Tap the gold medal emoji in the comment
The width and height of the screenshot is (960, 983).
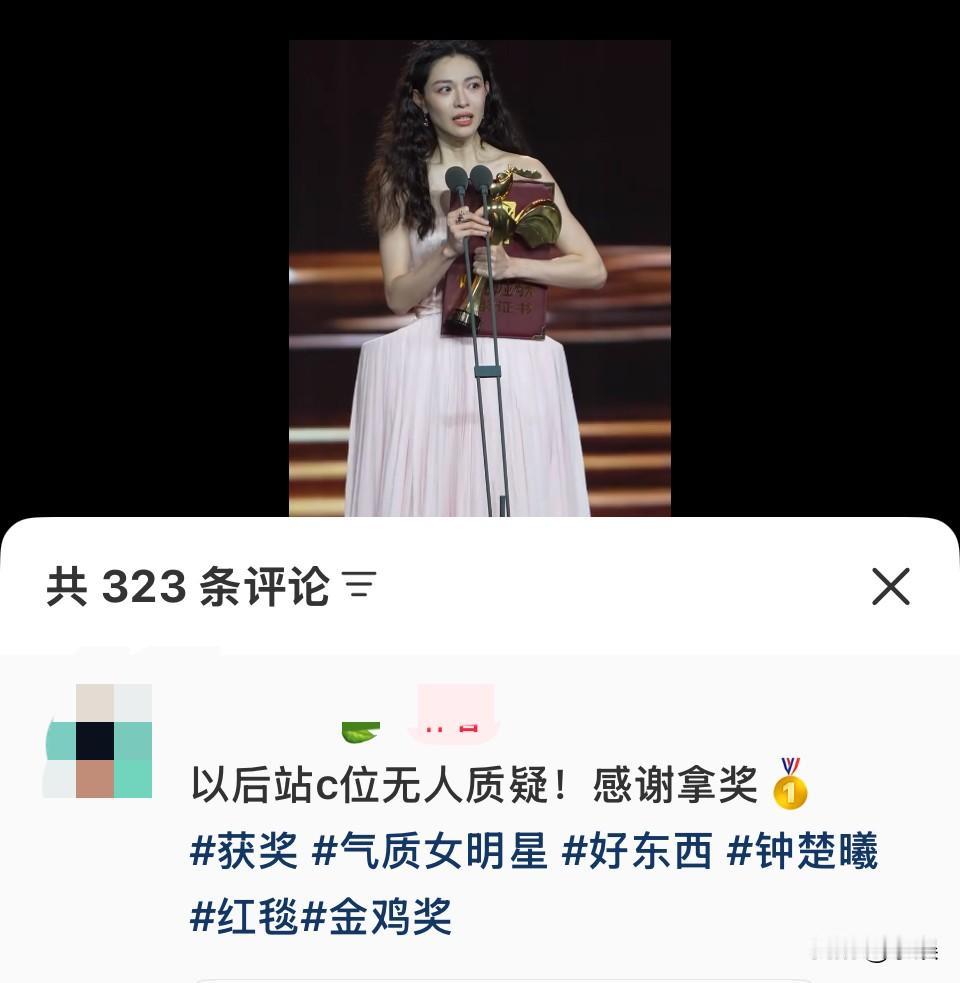coord(791,789)
